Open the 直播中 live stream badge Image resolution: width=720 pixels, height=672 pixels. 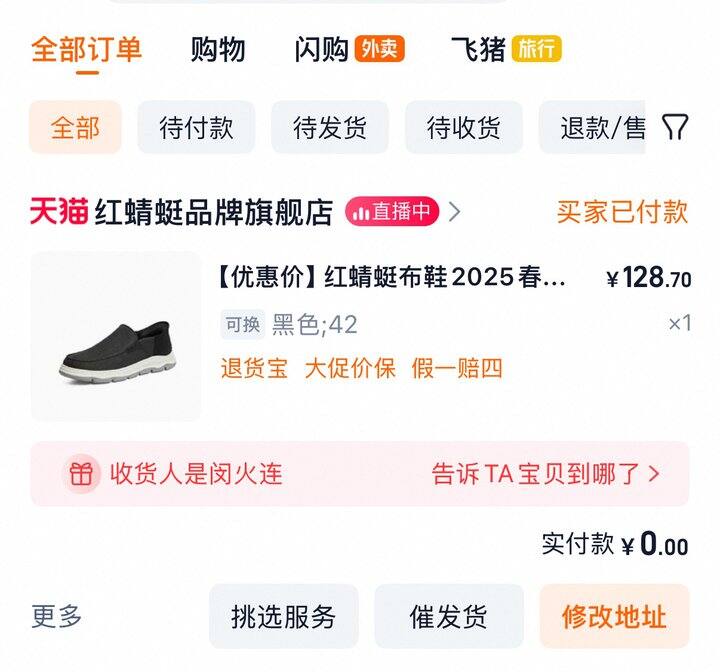[392, 212]
